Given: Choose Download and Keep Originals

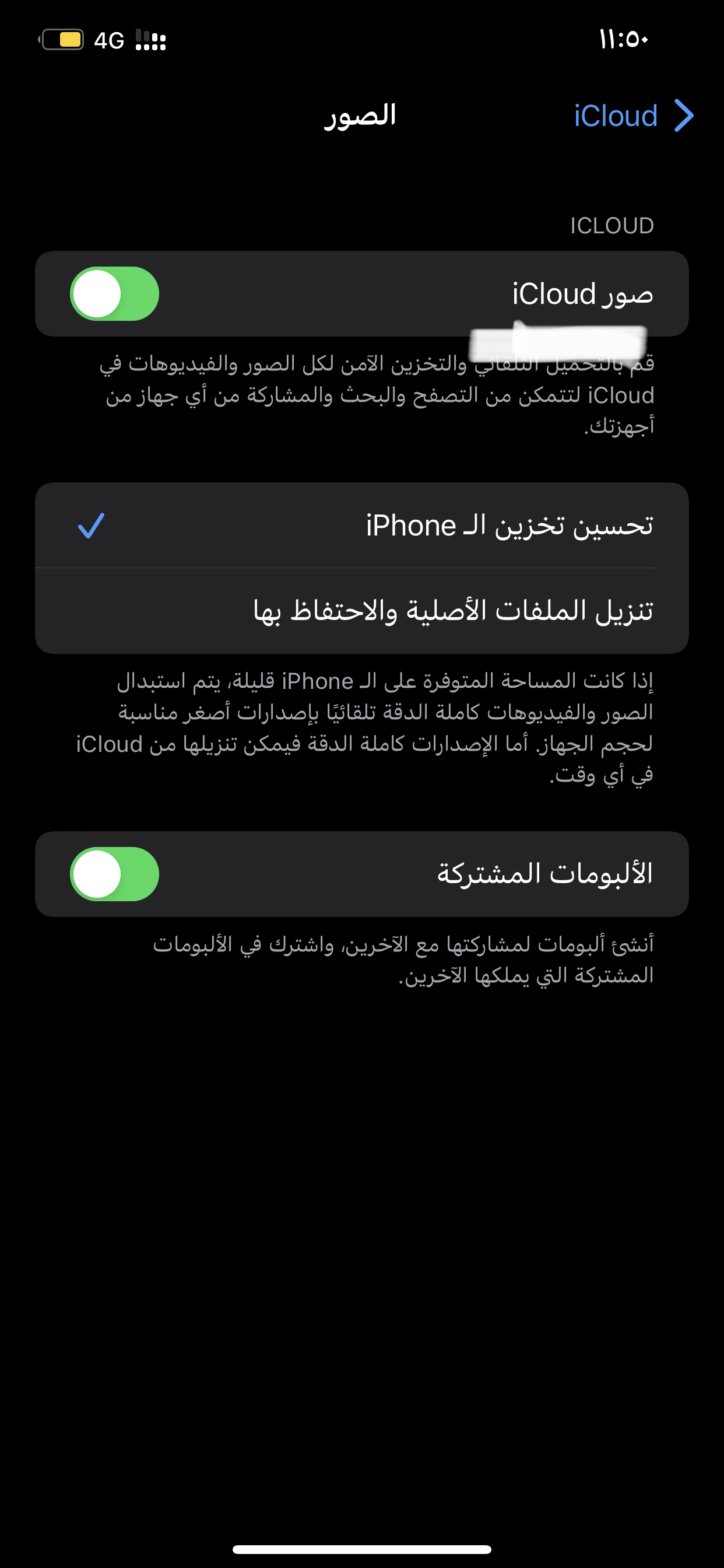Looking at the screenshot, I should (x=361, y=611).
